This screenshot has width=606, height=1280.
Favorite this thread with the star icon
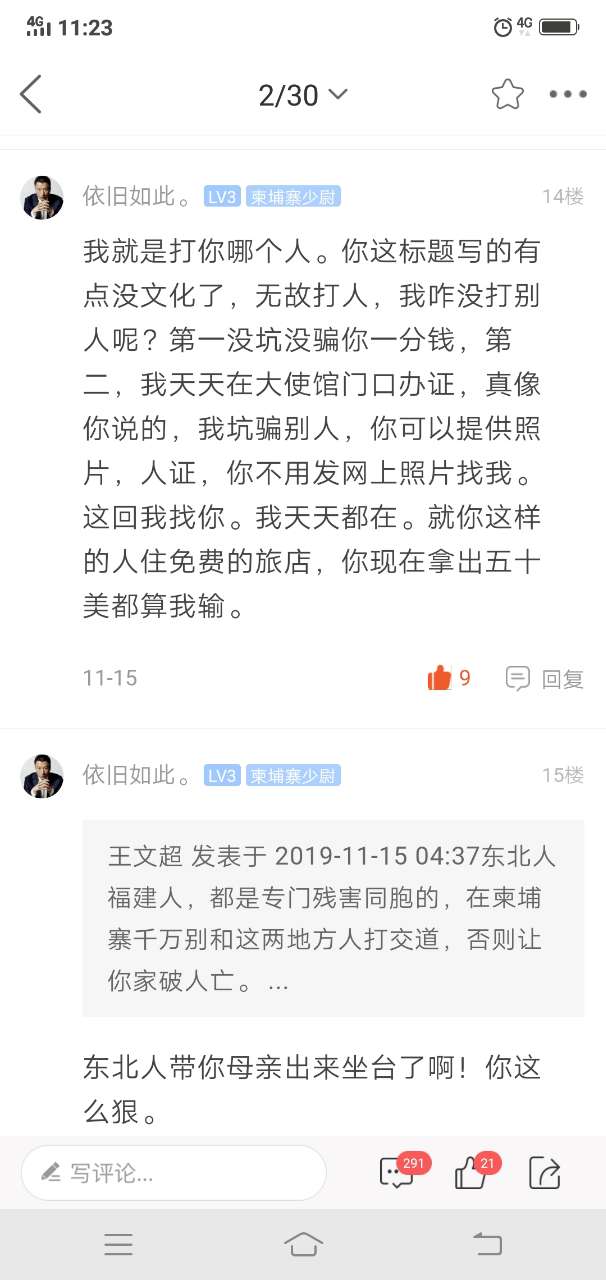pyautogui.click(x=507, y=95)
